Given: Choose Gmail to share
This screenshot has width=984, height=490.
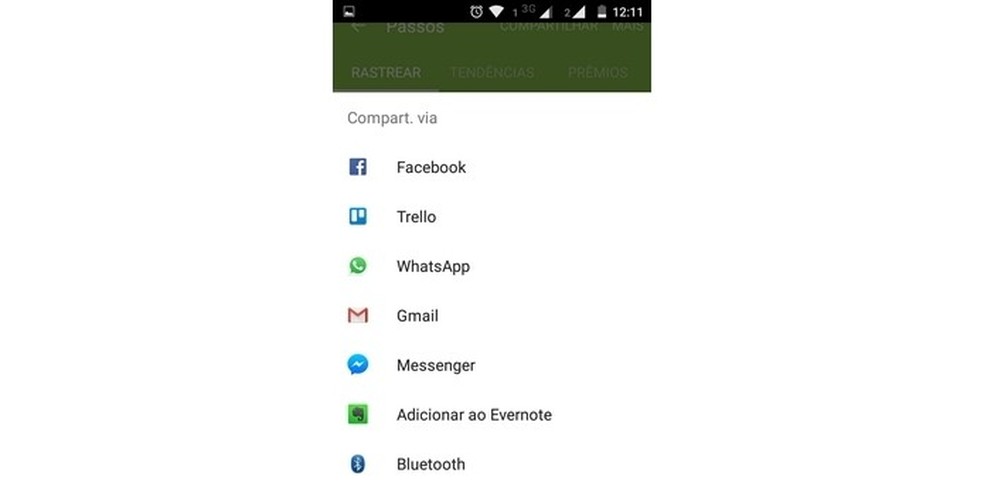Looking at the screenshot, I should (417, 316).
